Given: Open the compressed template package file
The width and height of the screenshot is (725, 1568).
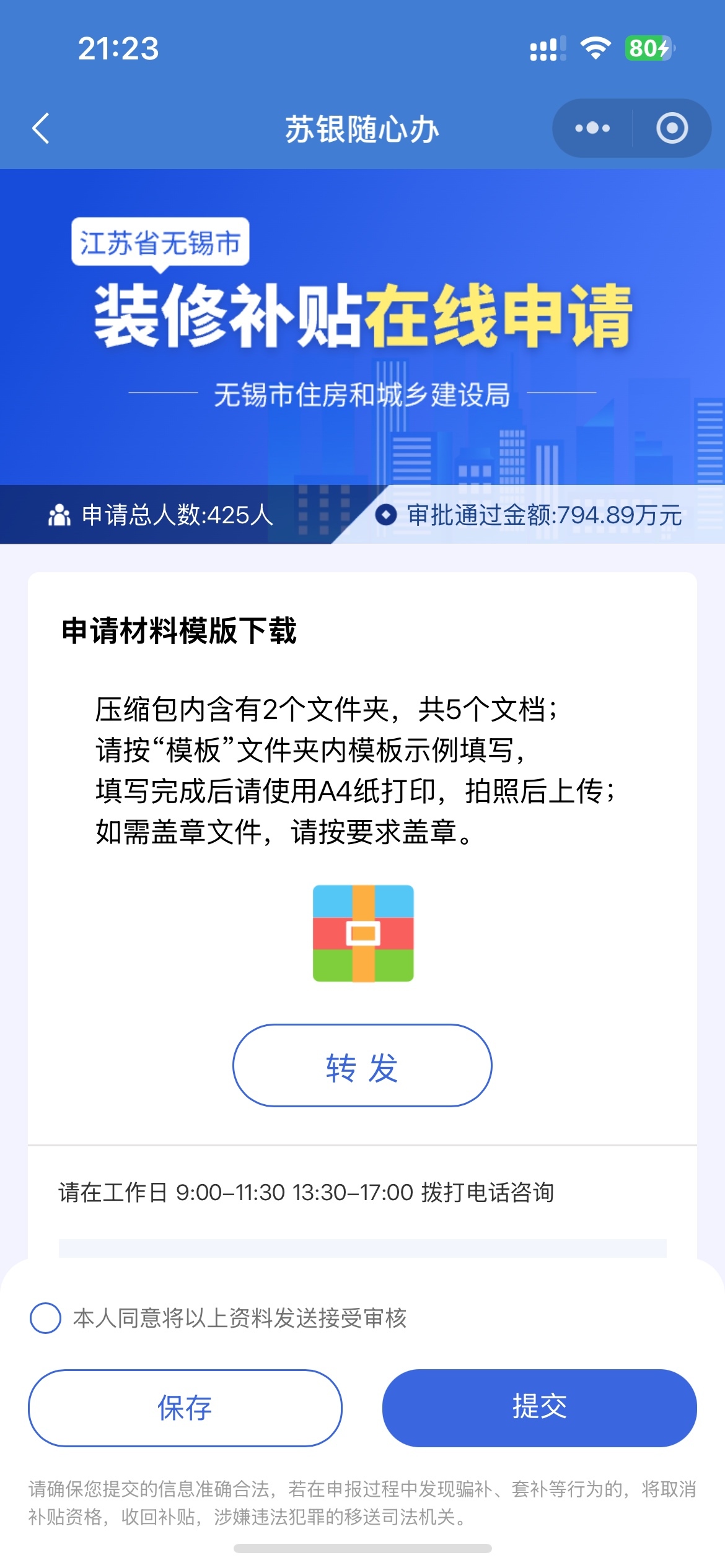Looking at the screenshot, I should point(363,933).
